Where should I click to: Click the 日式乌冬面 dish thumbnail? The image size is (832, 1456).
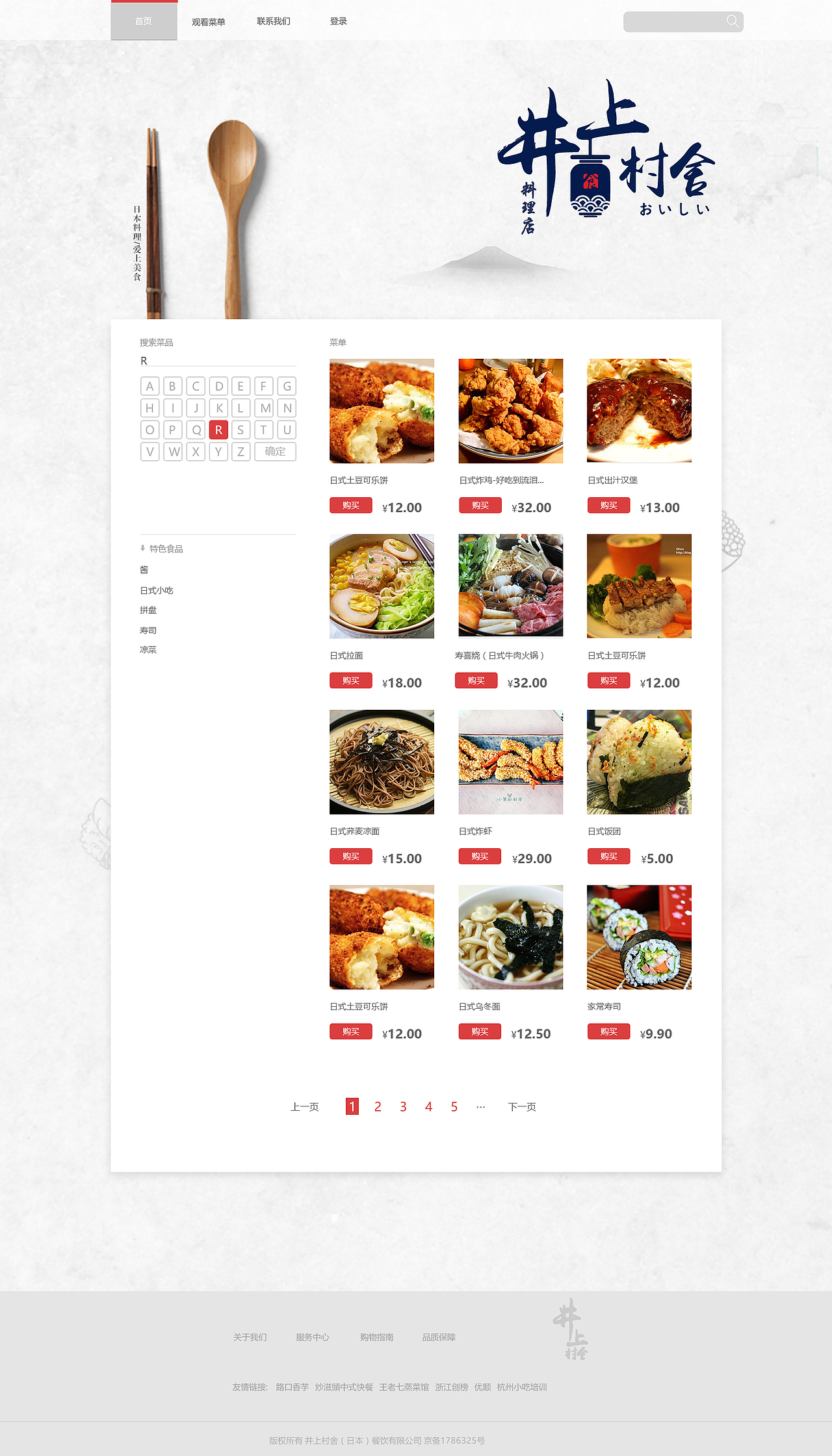(510, 938)
